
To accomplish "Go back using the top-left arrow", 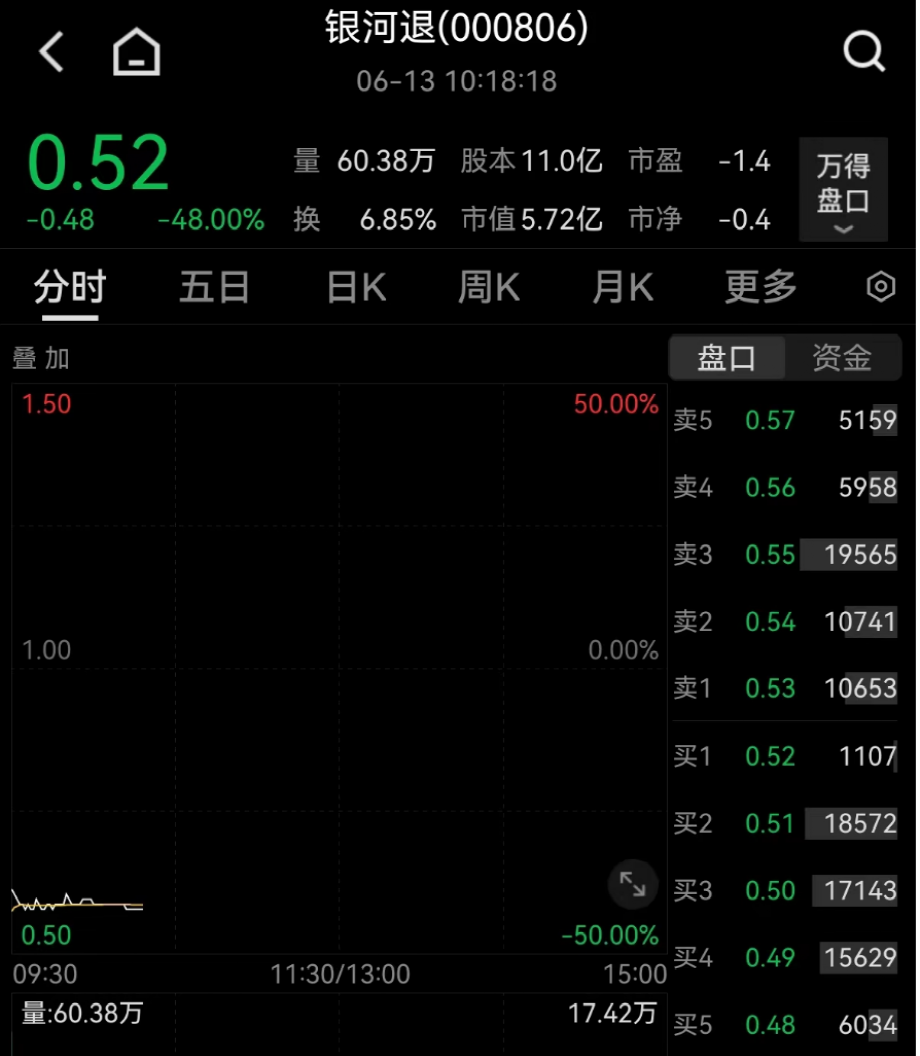I will 51,51.
